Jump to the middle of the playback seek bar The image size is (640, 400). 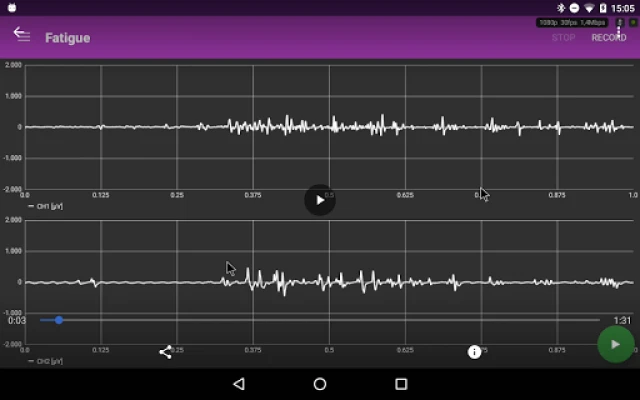[320, 320]
